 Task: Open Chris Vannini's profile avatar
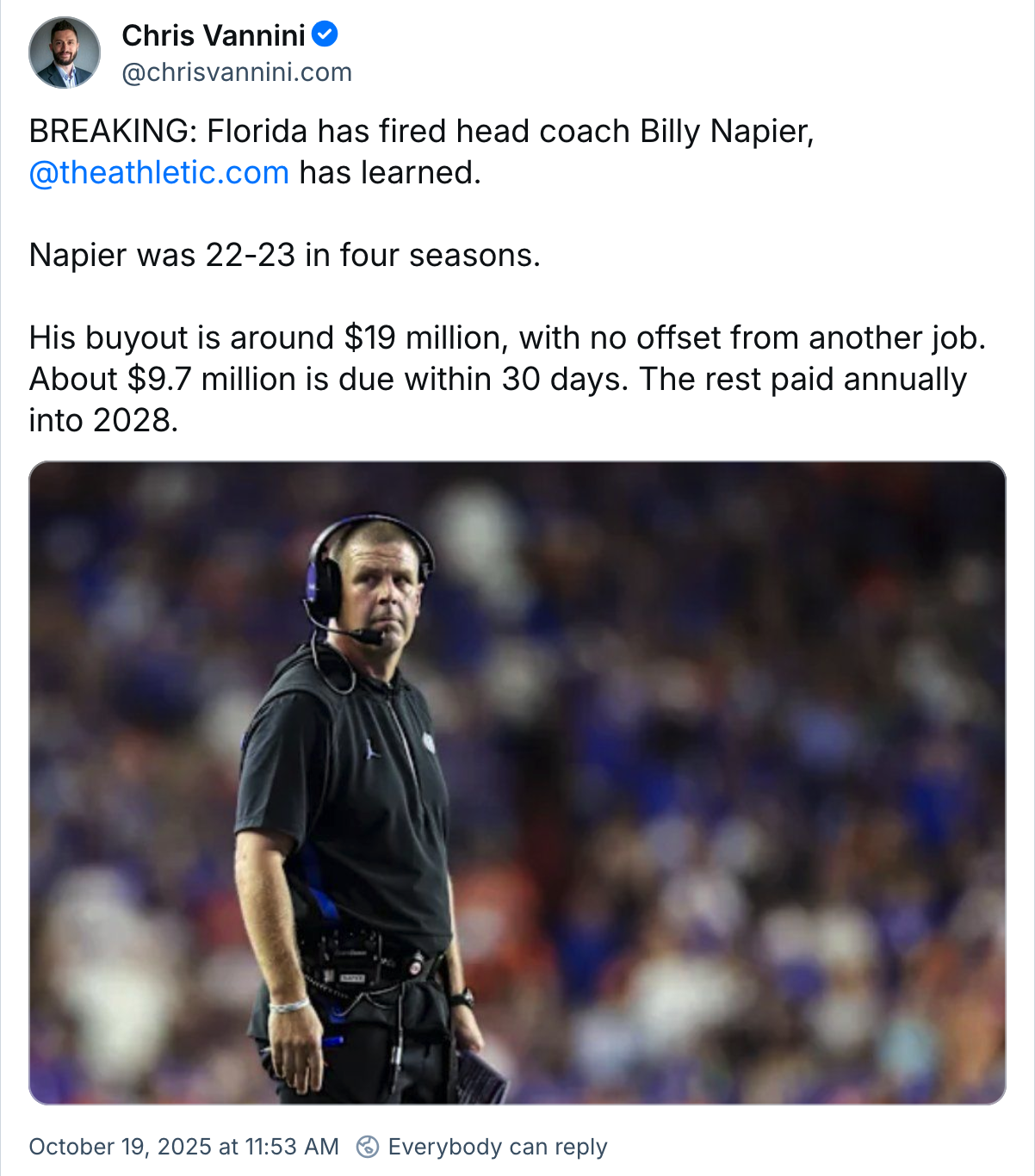(65, 53)
